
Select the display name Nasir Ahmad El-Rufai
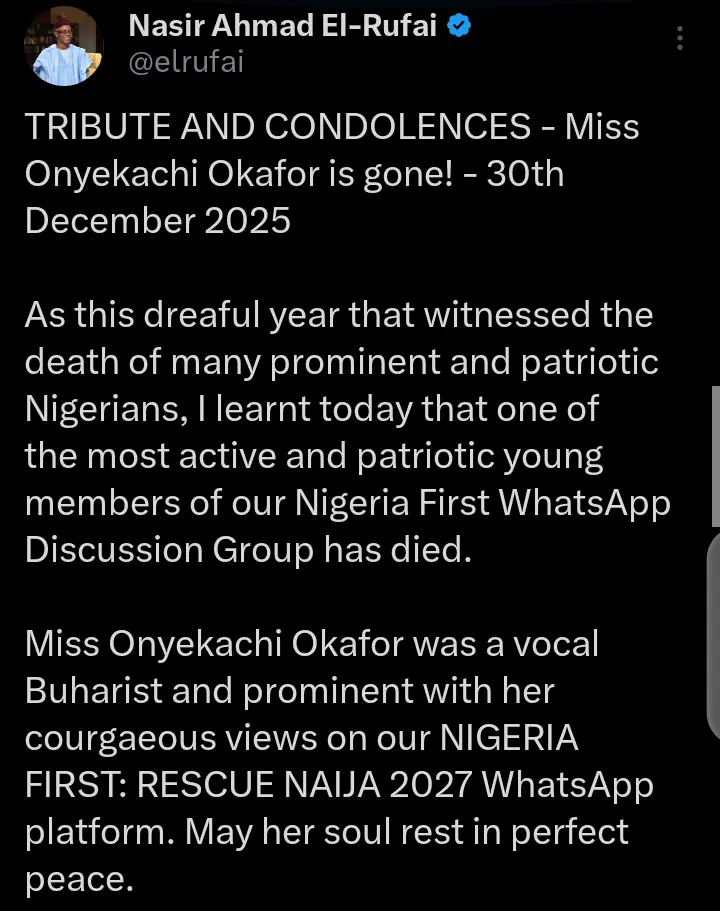[283, 26]
